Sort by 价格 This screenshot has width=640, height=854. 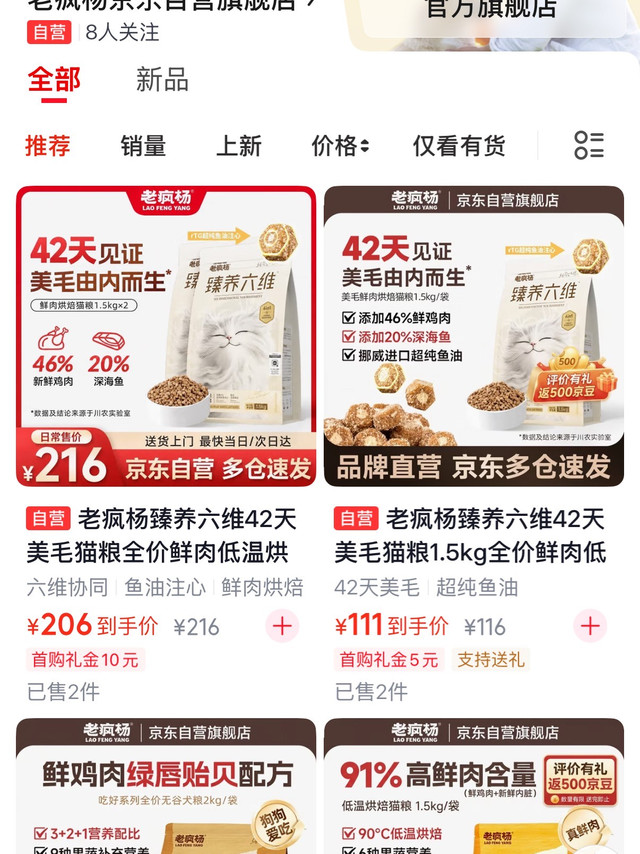pos(340,146)
